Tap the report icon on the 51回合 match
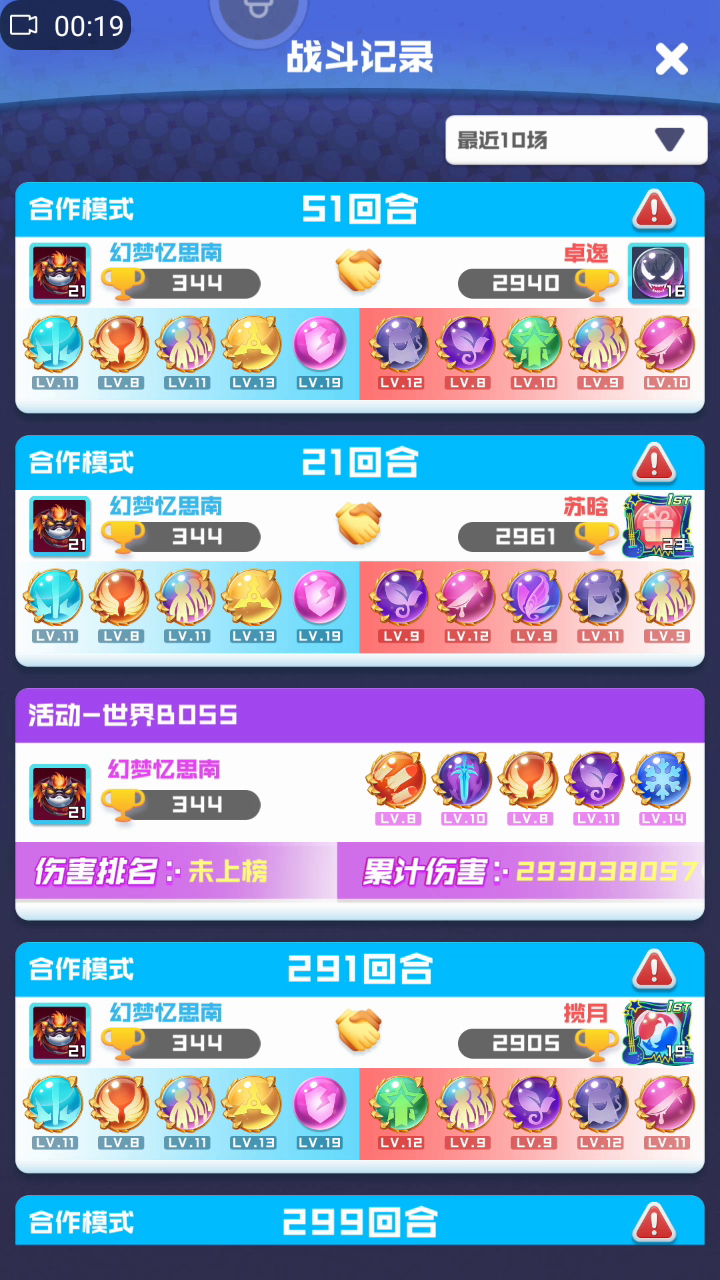Viewport: 720px width, 1280px height. [654, 209]
